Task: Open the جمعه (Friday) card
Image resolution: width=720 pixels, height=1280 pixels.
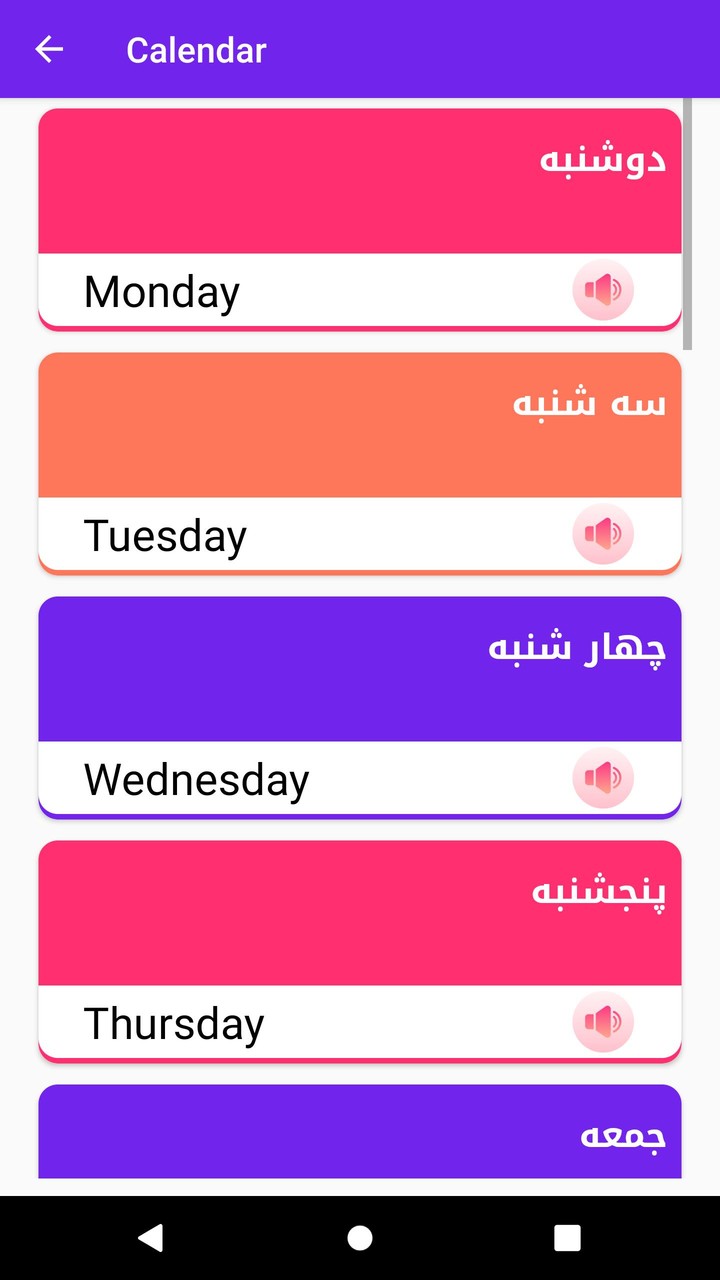Action: click(x=360, y=1130)
